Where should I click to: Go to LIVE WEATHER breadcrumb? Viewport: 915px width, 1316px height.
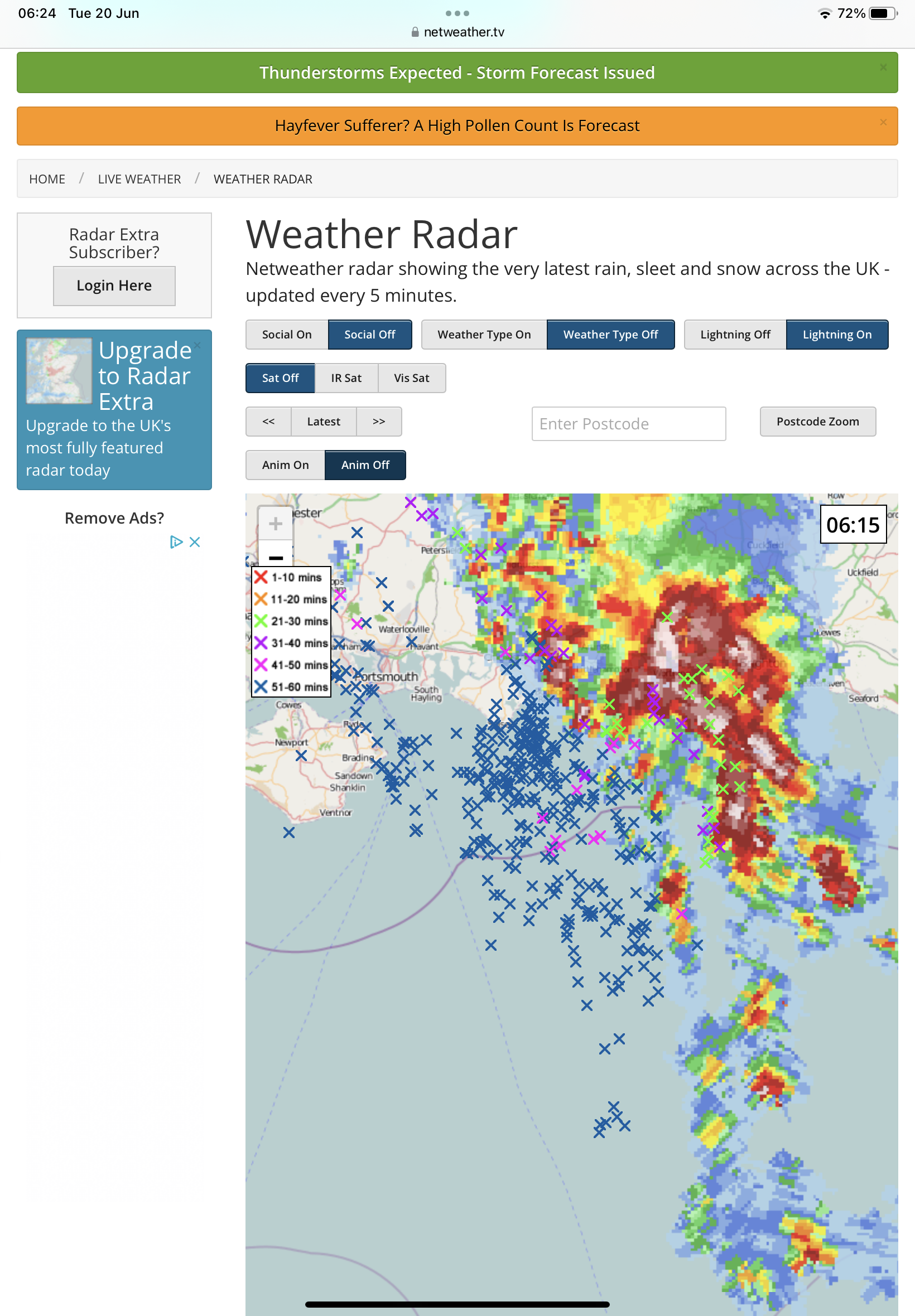coord(139,180)
